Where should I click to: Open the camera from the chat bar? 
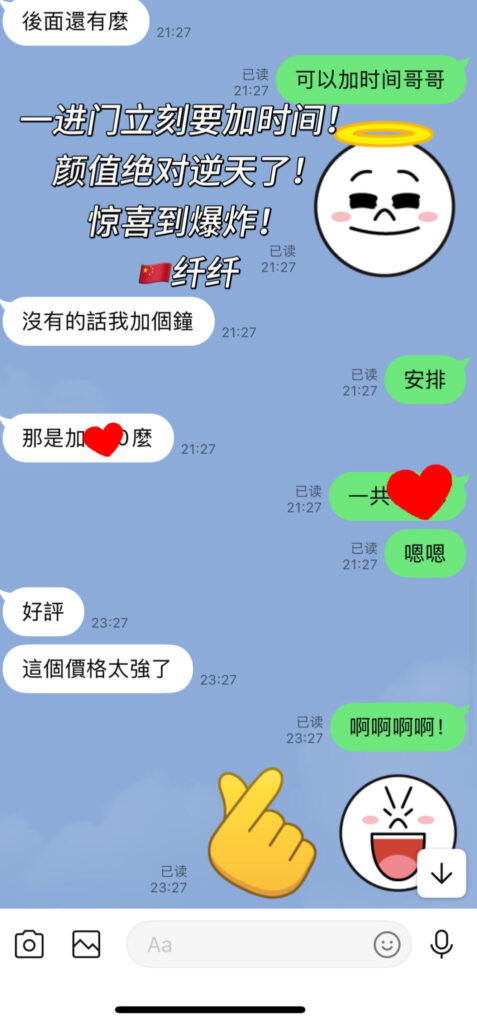[x=29, y=944]
